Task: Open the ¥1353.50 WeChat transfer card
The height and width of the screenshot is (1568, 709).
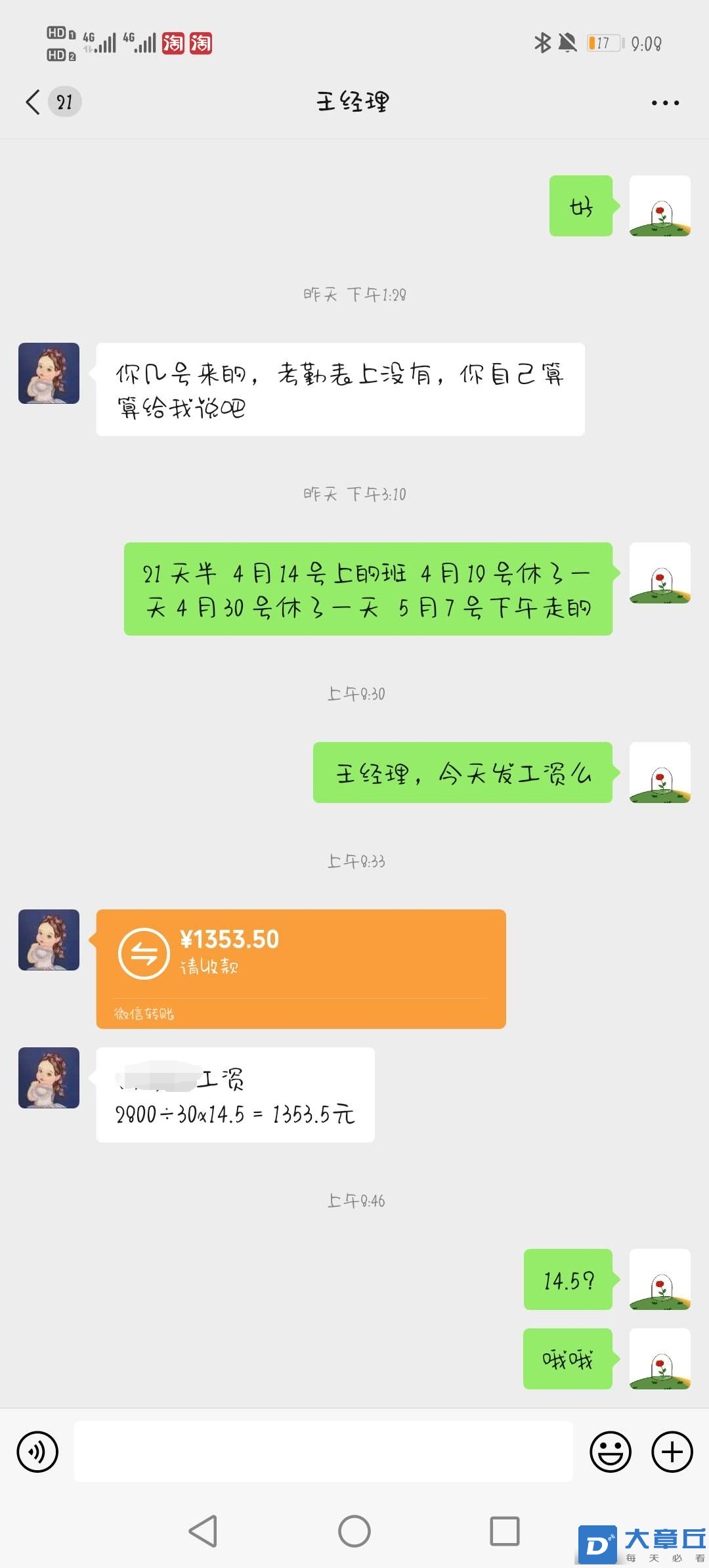Action: click(x=301, y=968)
